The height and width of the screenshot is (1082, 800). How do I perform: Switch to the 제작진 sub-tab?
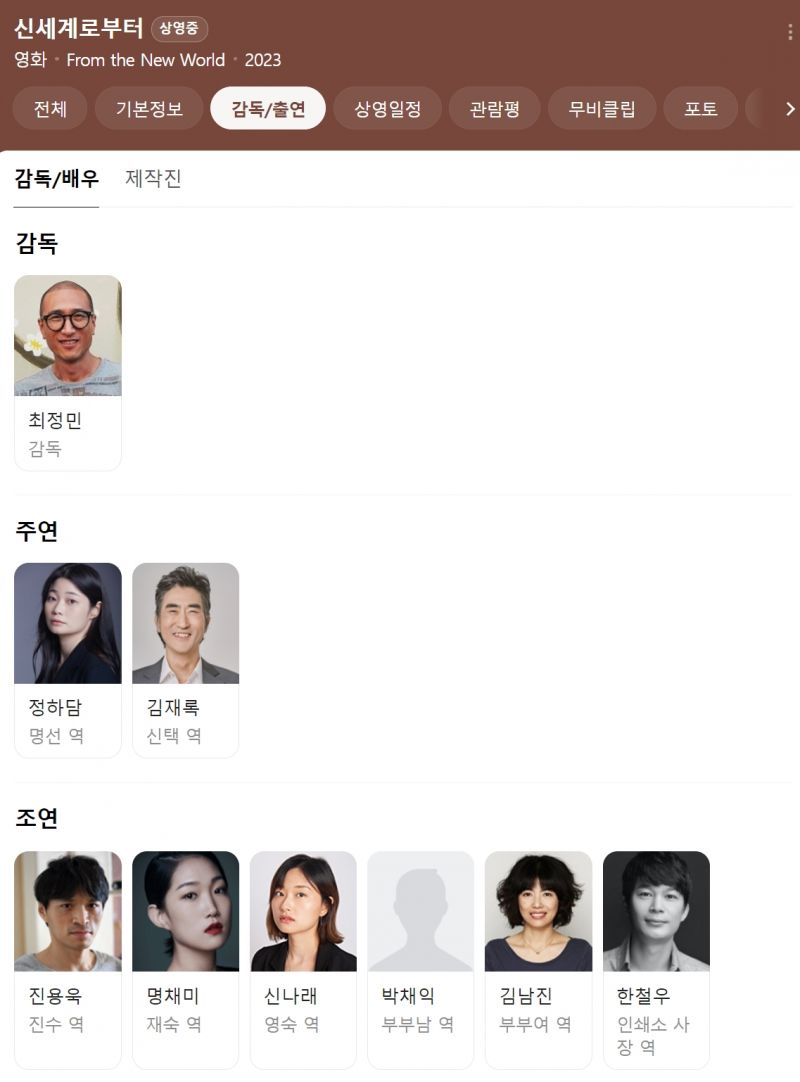pyautogui.click(x=153, y=179)
